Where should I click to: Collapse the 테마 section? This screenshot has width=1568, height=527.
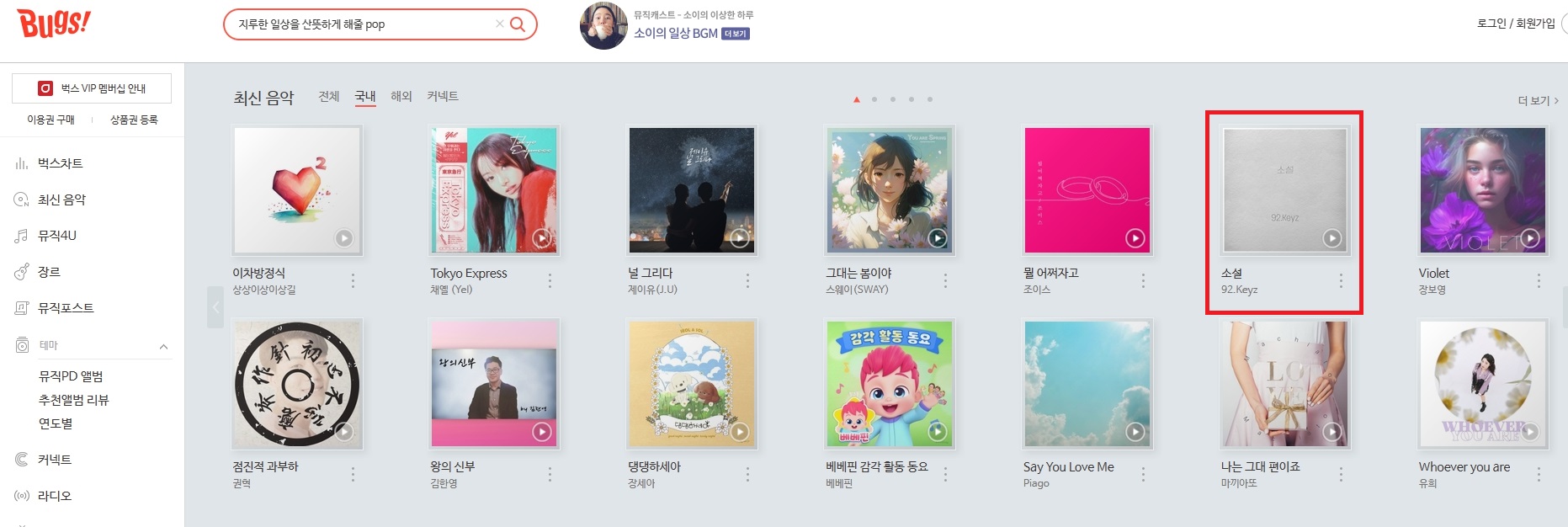tap(163, 346)
